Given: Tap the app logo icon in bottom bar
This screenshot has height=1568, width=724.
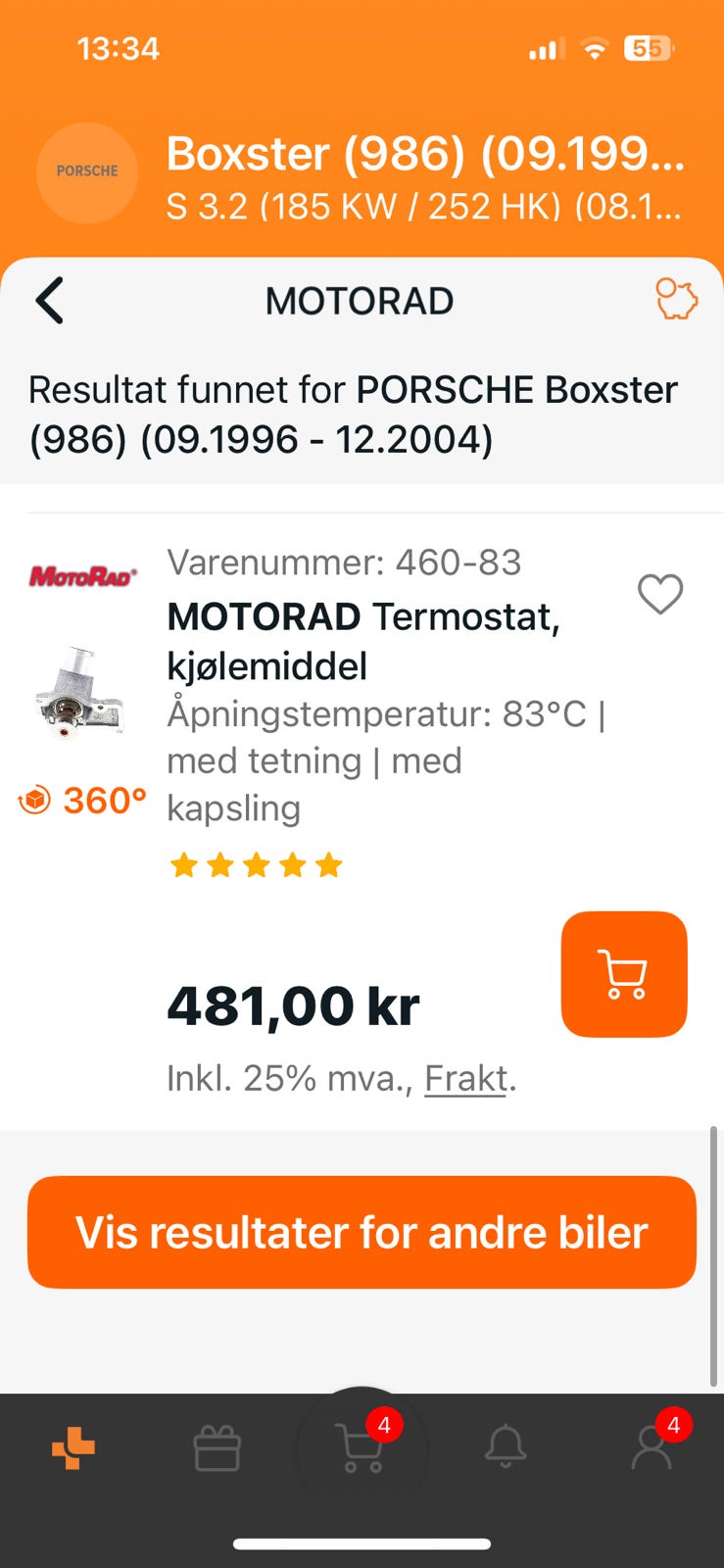Looking at the screenshot, I should (x=72, y=1446).
